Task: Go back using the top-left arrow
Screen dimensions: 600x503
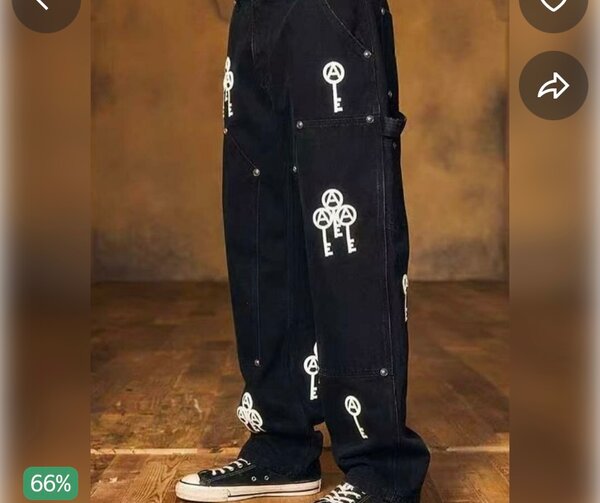Action: (44, 6)
